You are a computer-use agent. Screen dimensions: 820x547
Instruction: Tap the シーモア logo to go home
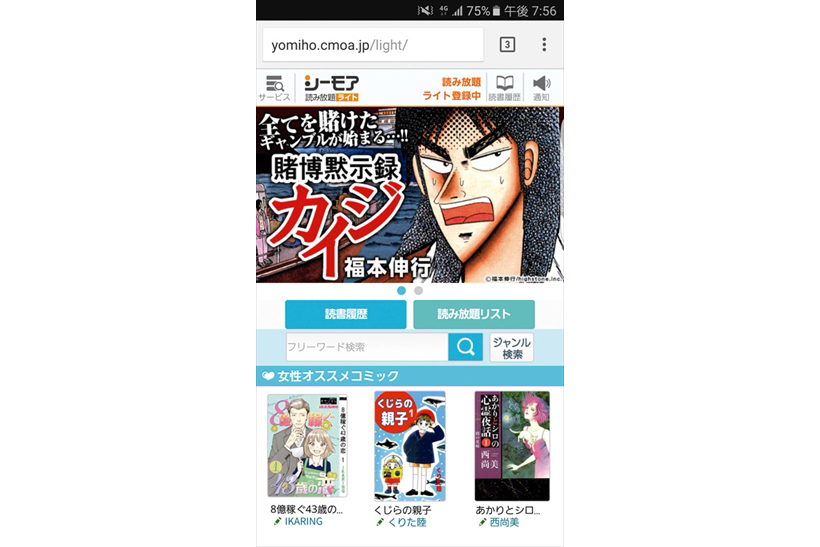tap(330, 88)
